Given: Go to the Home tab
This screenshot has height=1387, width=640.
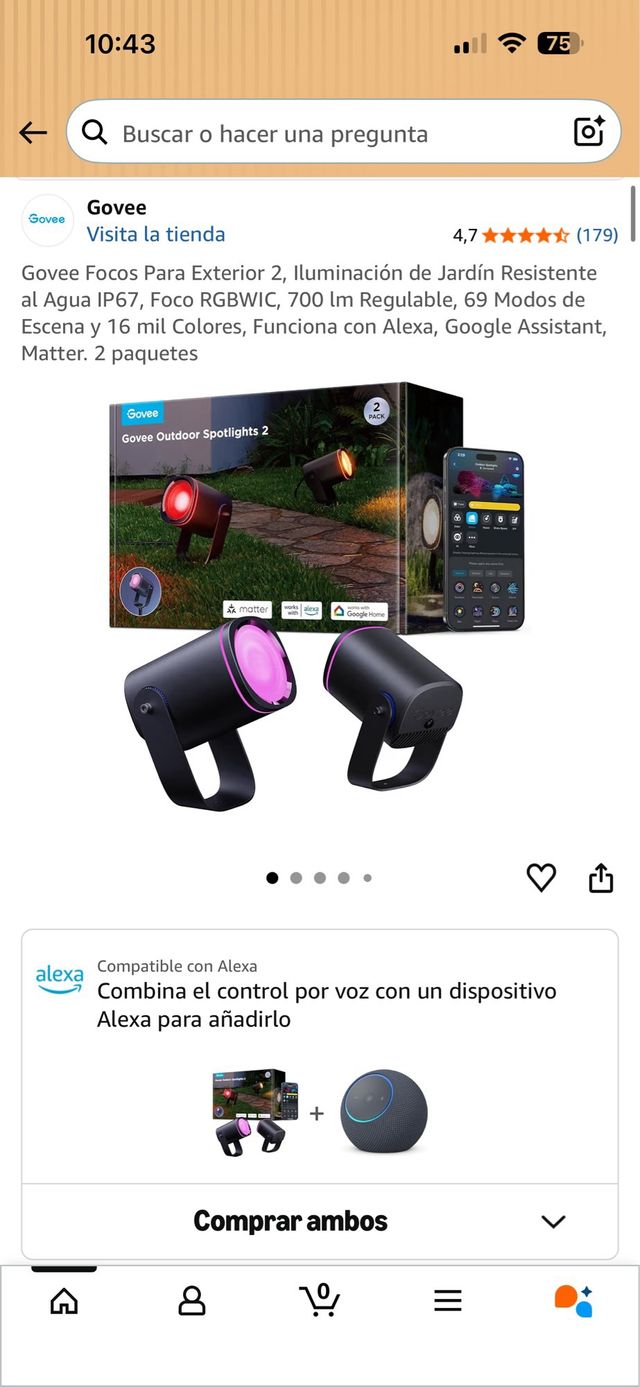Looking at the screenshot, I should pos(64,1300).
